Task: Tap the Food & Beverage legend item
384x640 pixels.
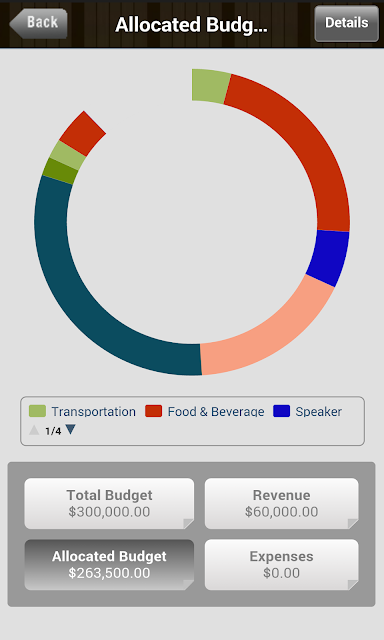Action: pyautogui.click(x=204, y=411)
